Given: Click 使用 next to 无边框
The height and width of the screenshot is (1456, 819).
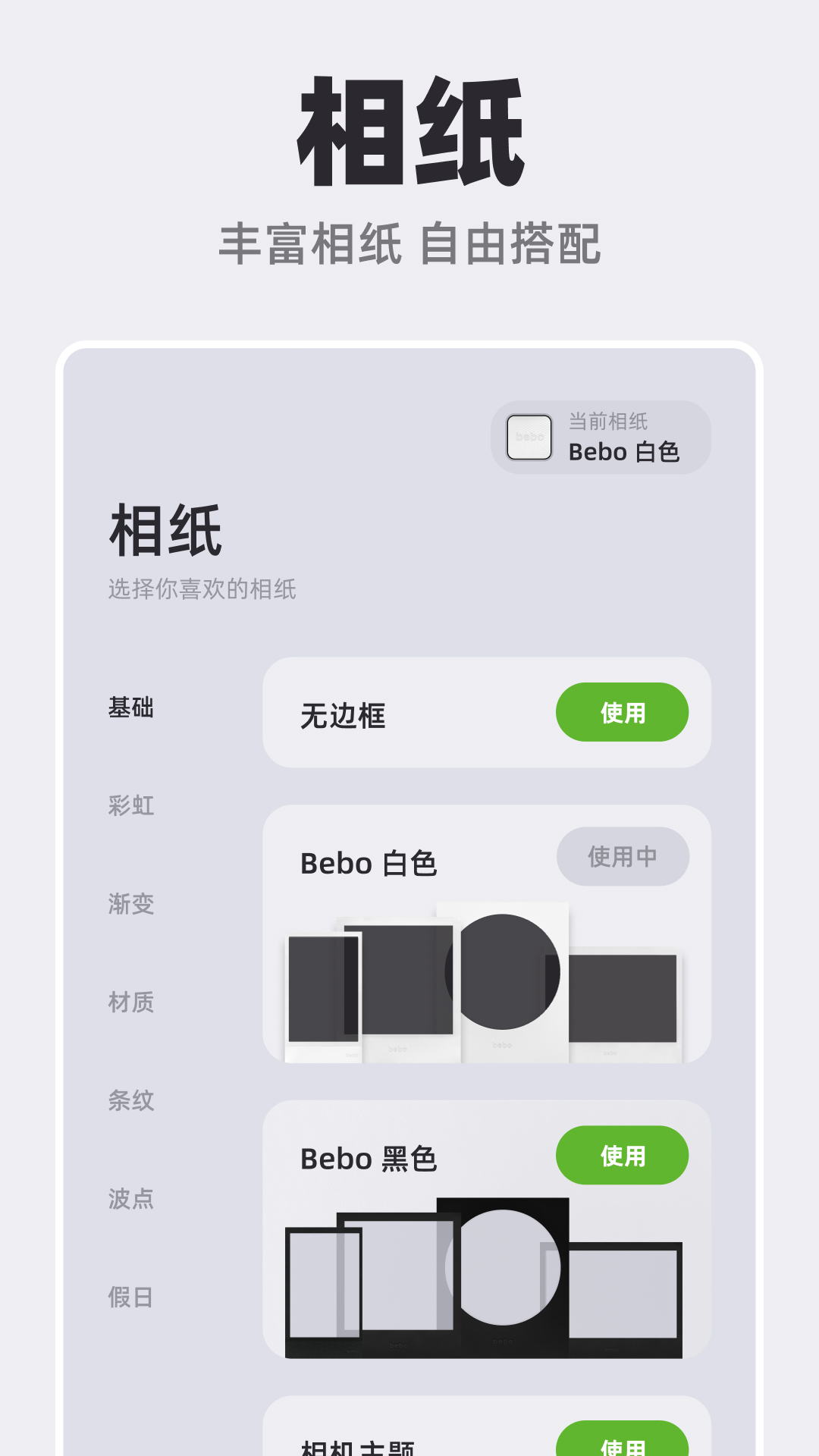Looking at the screenshot, I should click(x=622, y=711).
